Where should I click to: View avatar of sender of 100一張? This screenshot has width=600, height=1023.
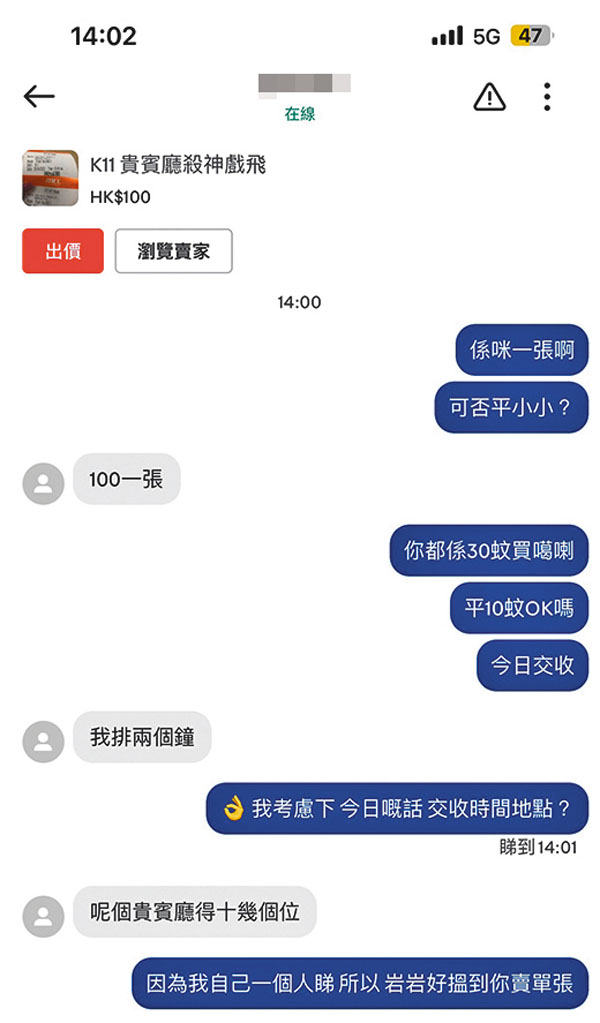click(x=43, y=485)
